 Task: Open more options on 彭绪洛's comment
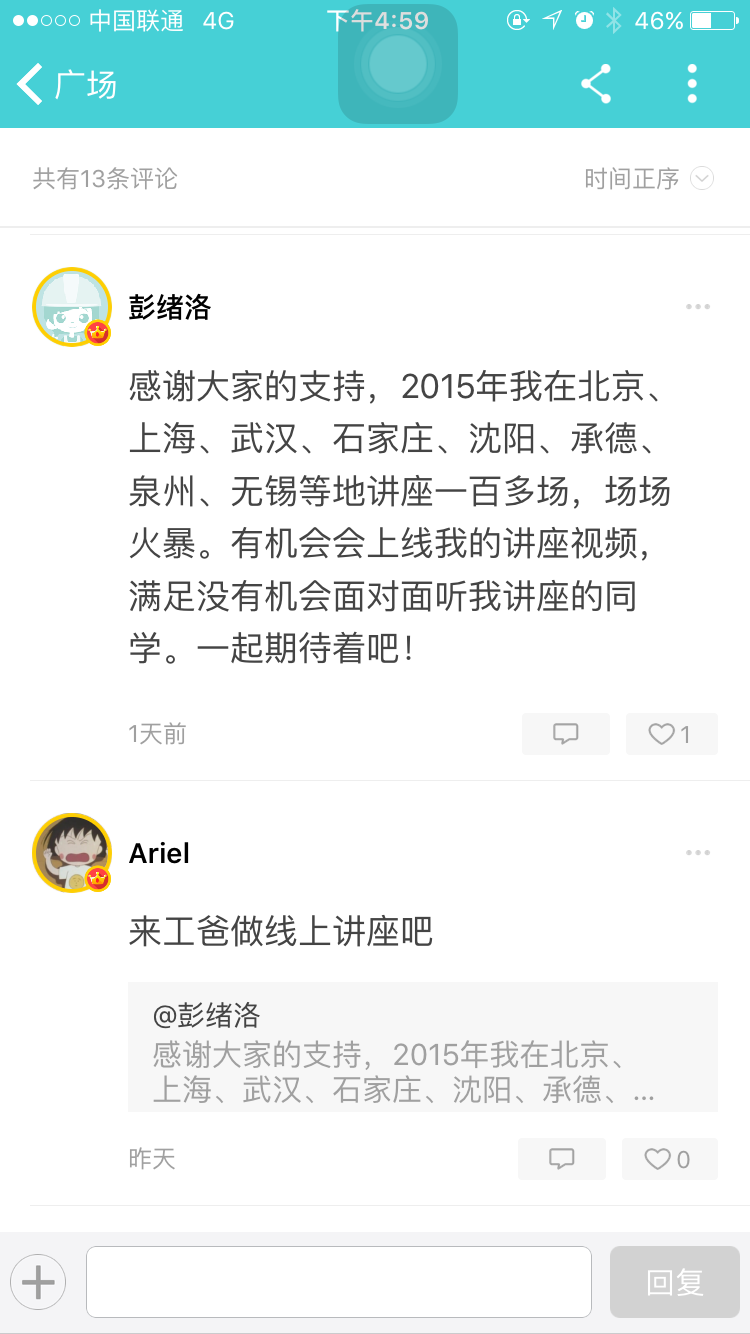point(698,307)
